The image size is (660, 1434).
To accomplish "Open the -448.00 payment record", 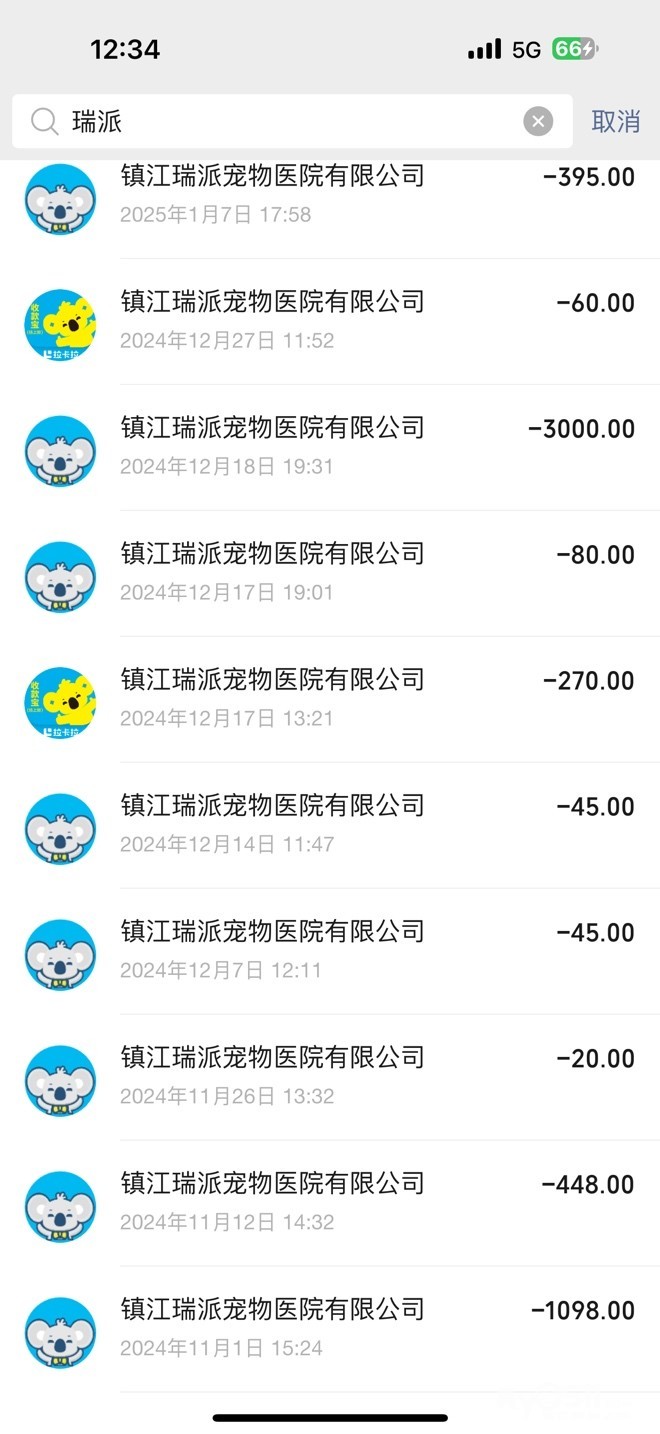I will [x=330, y=1202].
